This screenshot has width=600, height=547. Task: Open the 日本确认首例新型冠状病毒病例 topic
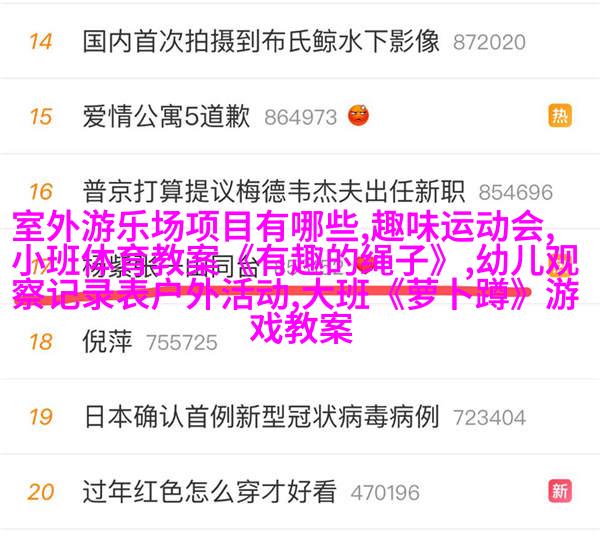click(x=260, y=416)
